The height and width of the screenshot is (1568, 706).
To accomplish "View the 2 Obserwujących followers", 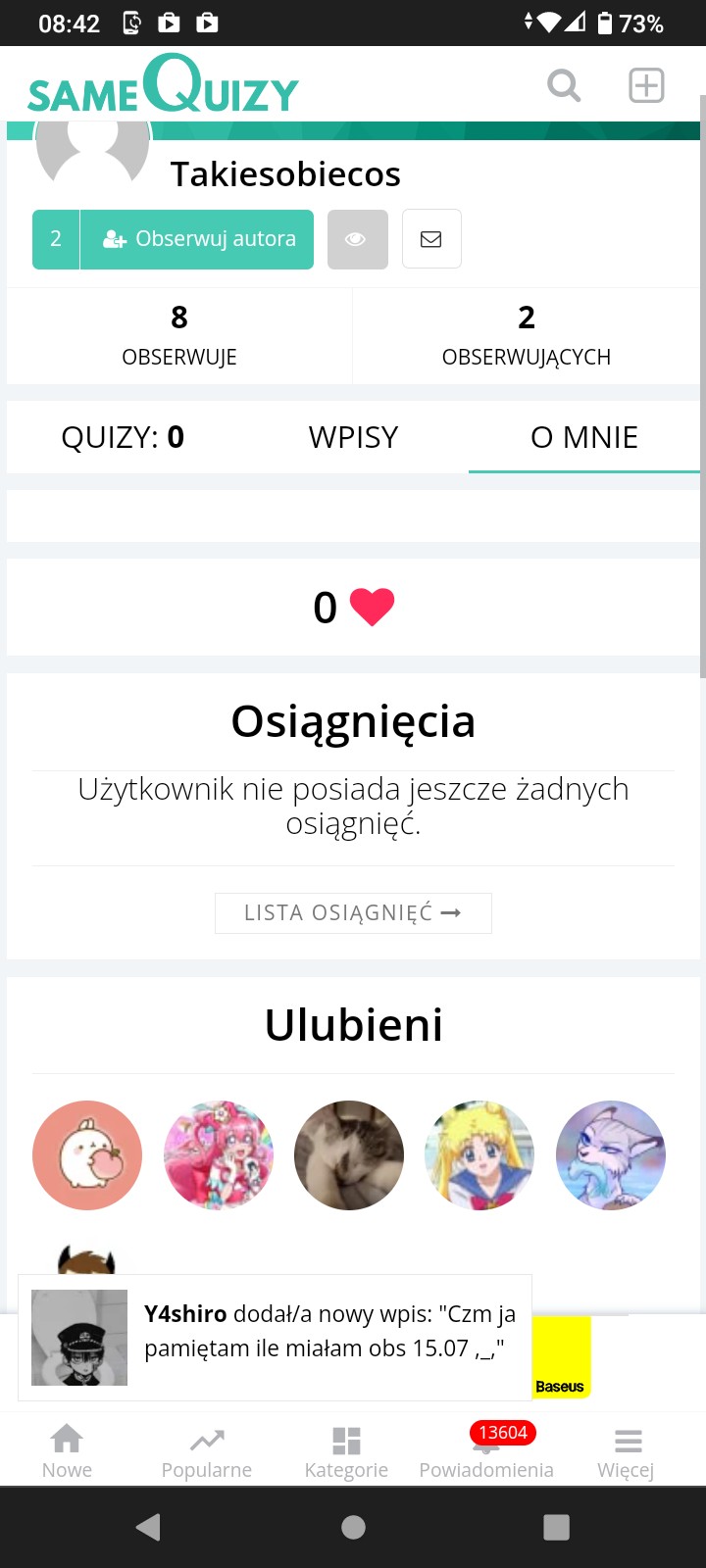I will pos(527,335).
